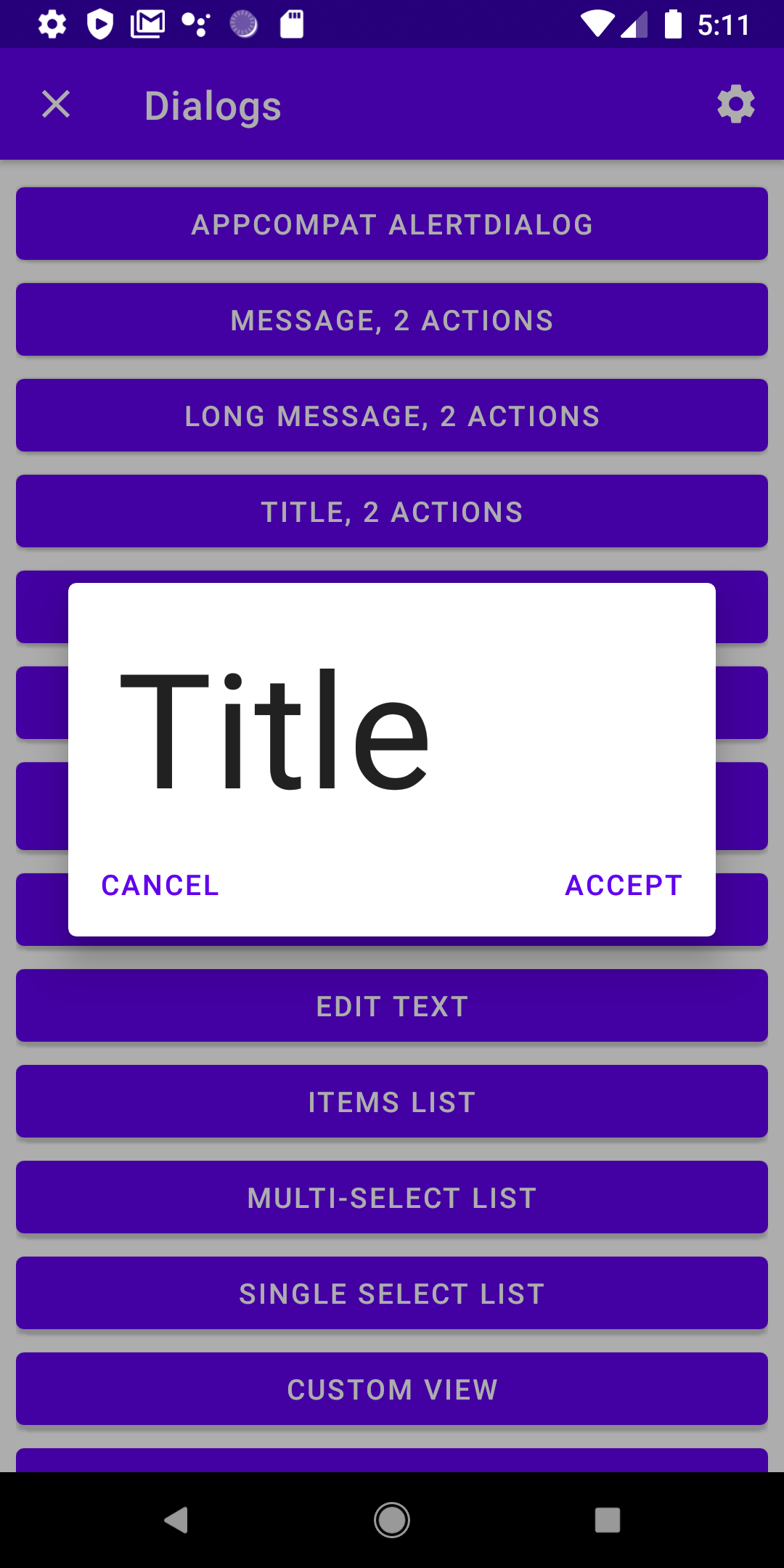Show the MESSAGE, 2 ACTIONS dialog
Viewport: 784px width, 1568px height.
(391, 319)
